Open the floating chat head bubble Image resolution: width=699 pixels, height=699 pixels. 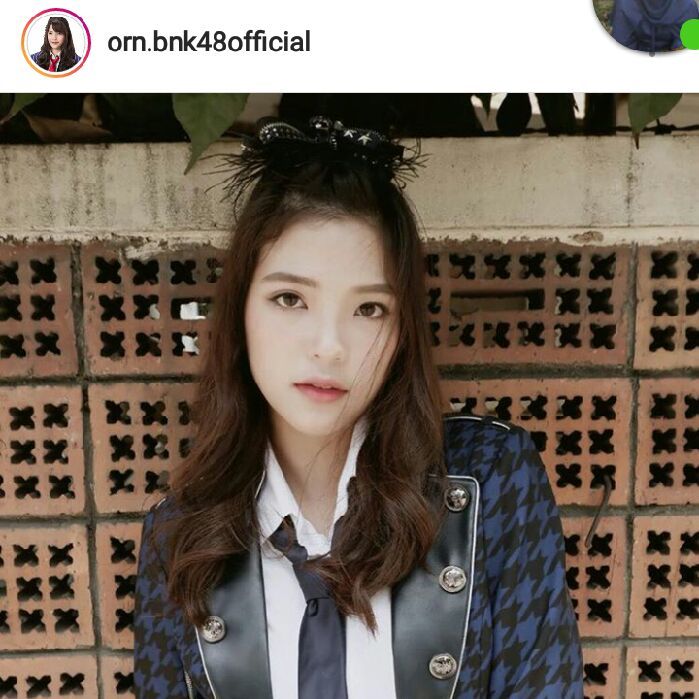pos(647,23)
